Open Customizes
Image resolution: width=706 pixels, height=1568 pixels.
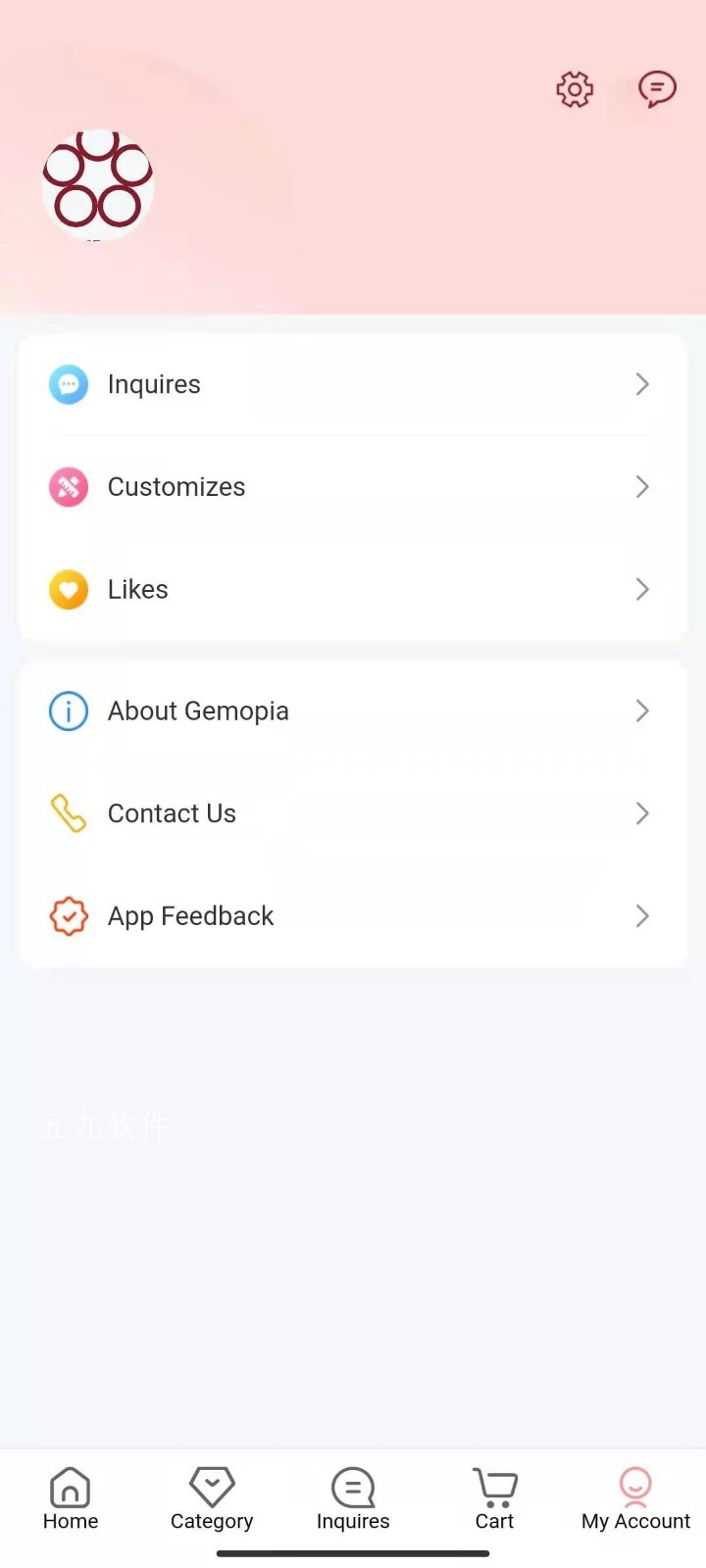[x=353, y=487]
